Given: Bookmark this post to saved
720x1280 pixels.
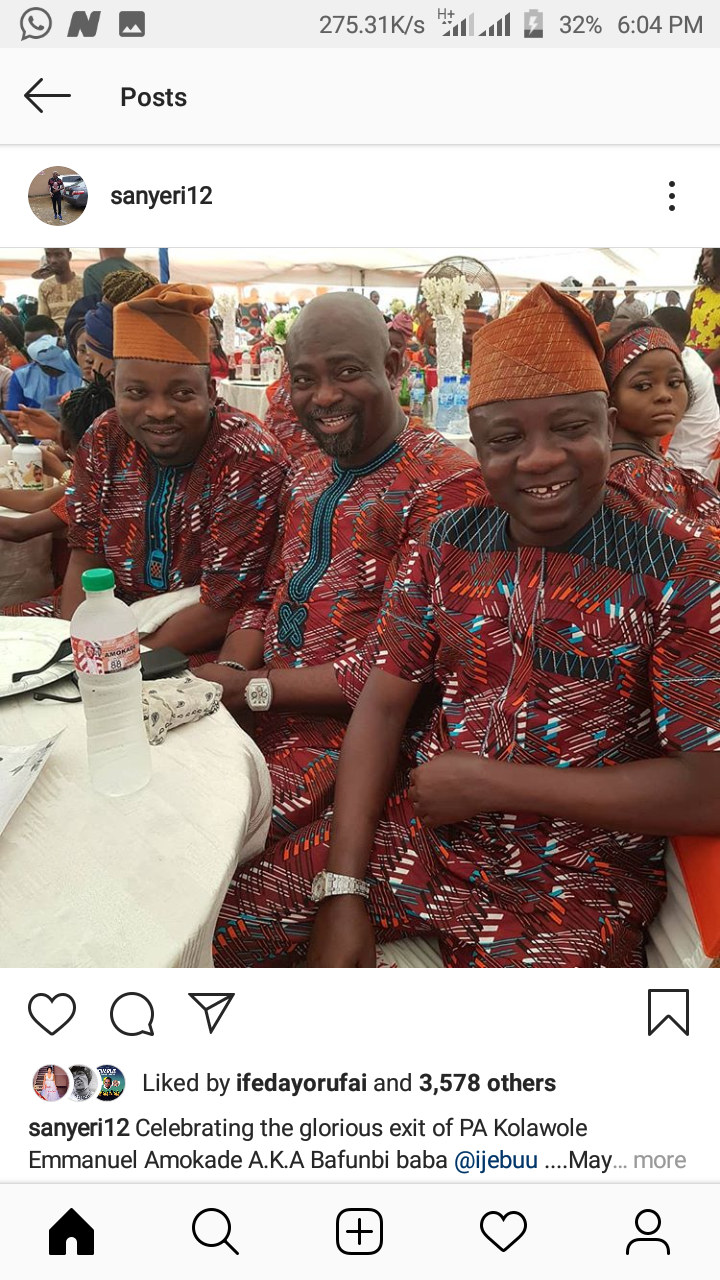Looking at the screenshot, I should (x=668, y=1013).
